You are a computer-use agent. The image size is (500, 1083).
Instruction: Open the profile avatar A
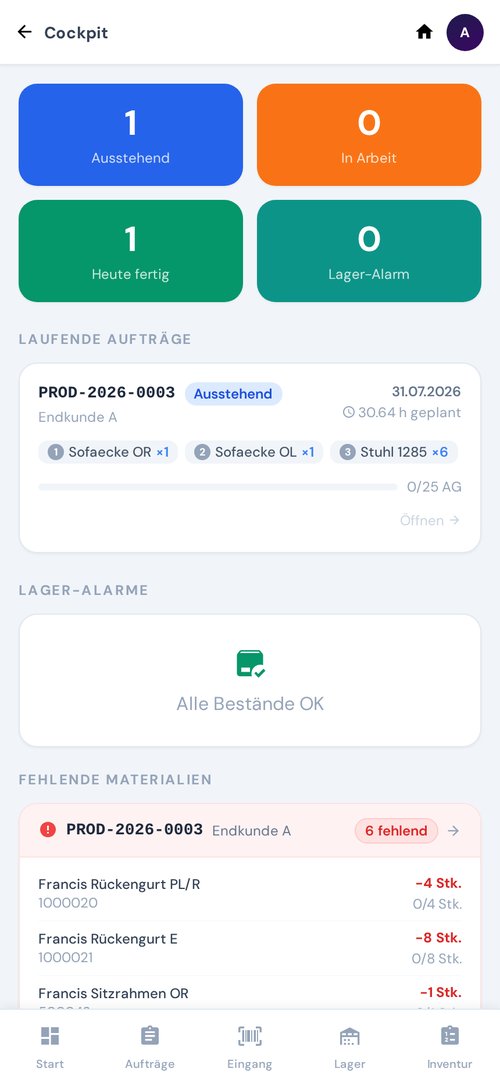pyautogui.click(x=465, y=32)
